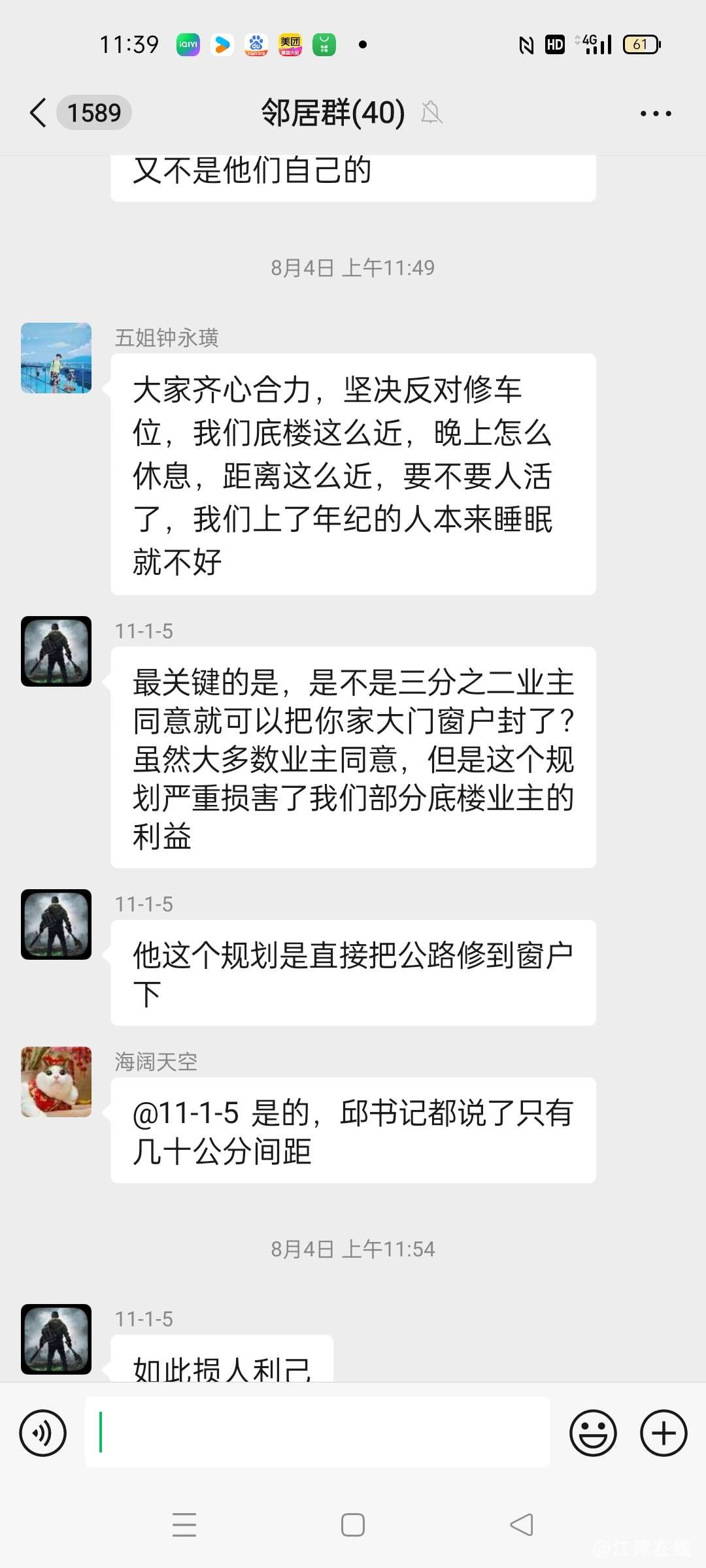This screenshot has height=1568, width=706.
Task: Go back to the chat list
Action: (x=39, y=113)
